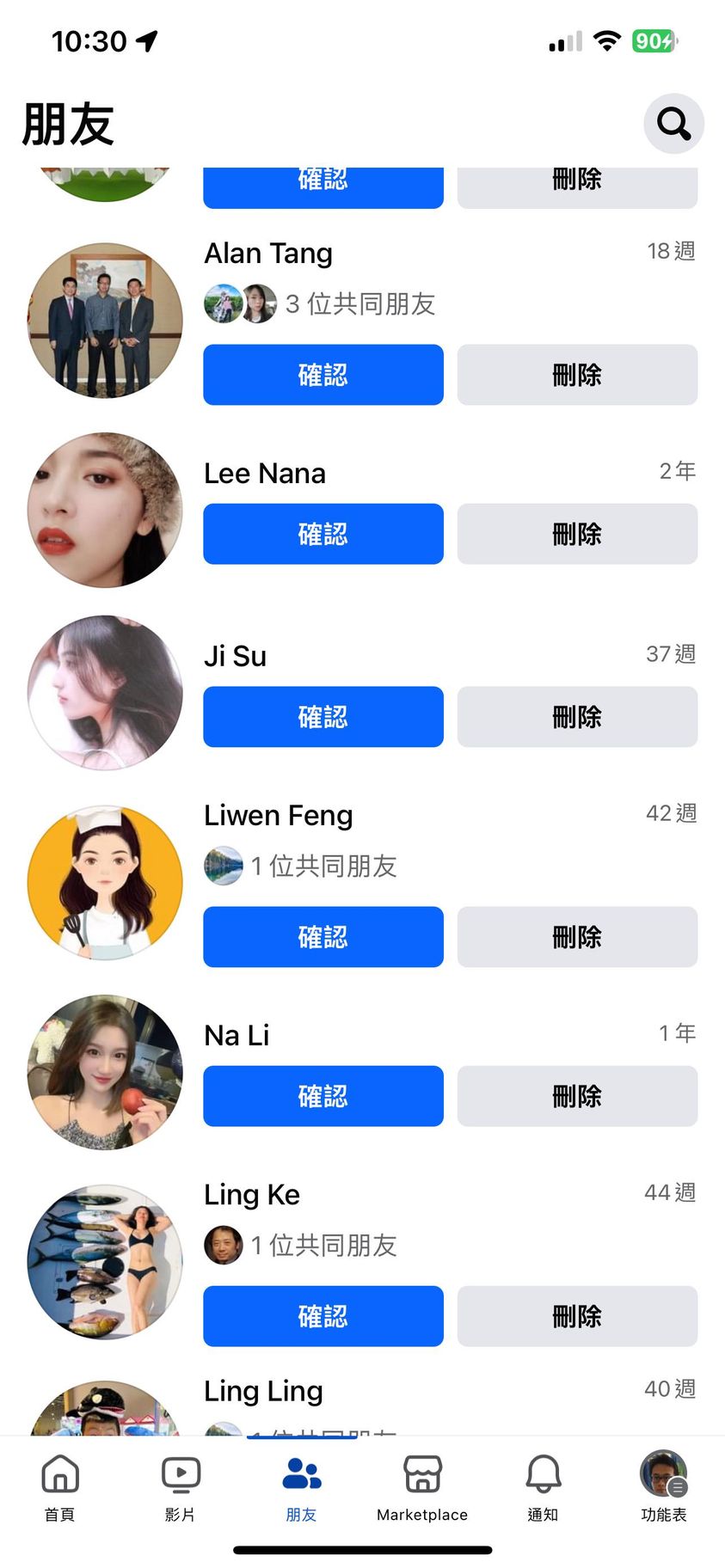The width and height of the screenshot is (725, 1568).
Task: Open the 功能表 menu tab
Action: pyautogui.click(x=663, y=1487)
